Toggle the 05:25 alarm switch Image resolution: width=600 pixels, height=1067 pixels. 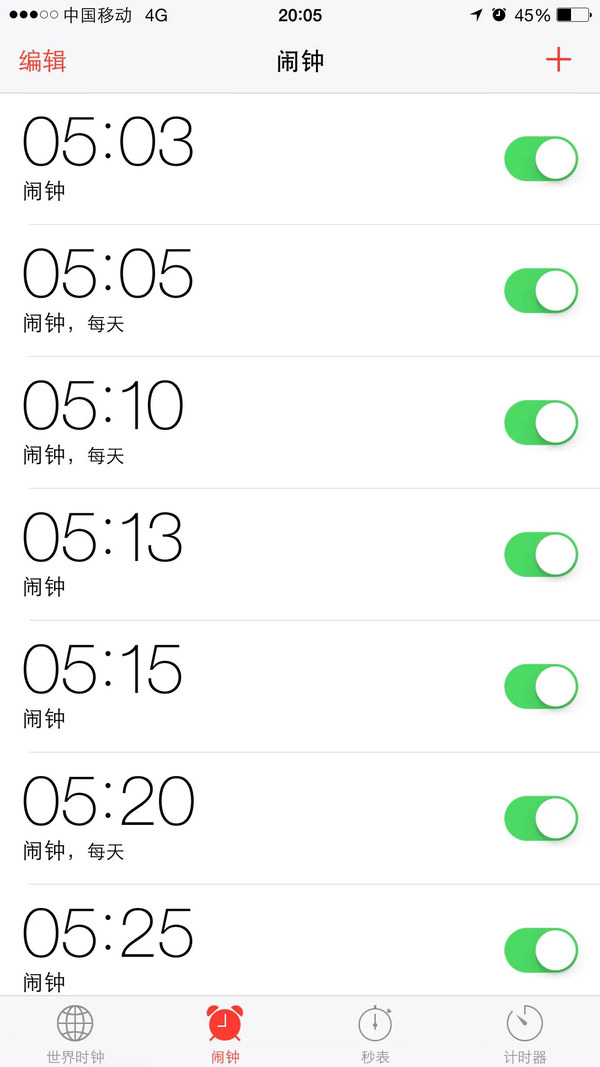540,950
